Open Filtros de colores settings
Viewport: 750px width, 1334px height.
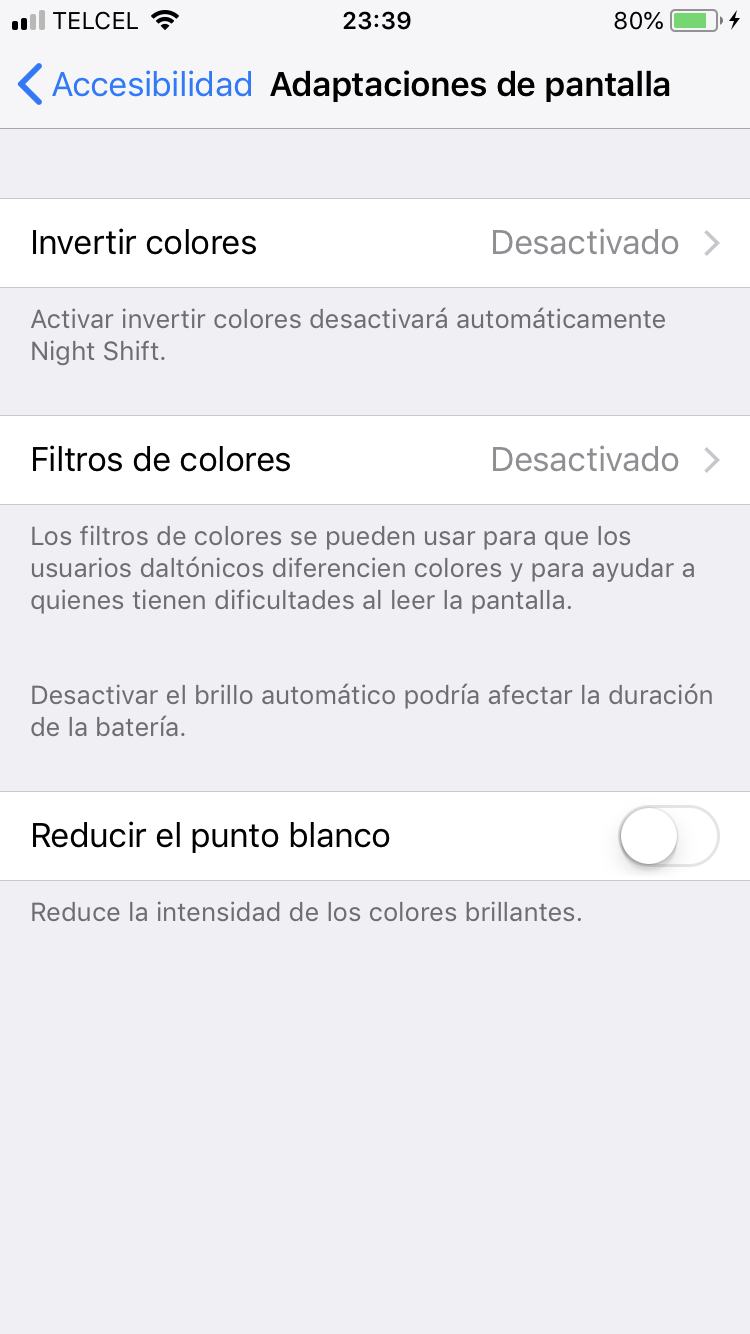[x=375, y=460]
